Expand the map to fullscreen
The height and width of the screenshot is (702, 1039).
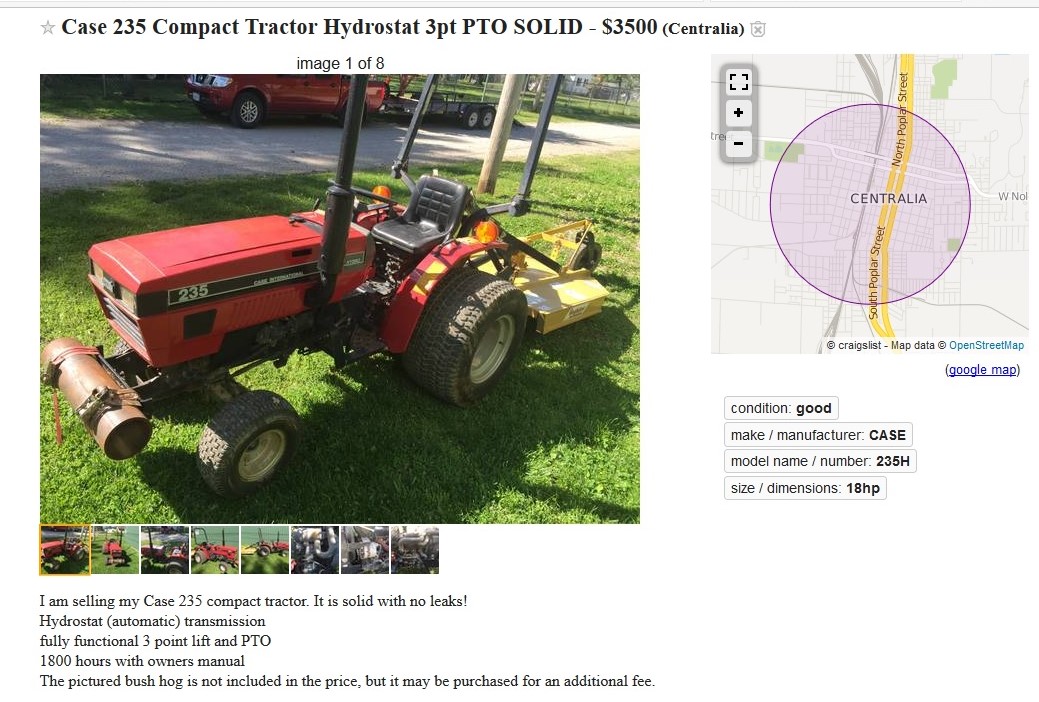738,82
